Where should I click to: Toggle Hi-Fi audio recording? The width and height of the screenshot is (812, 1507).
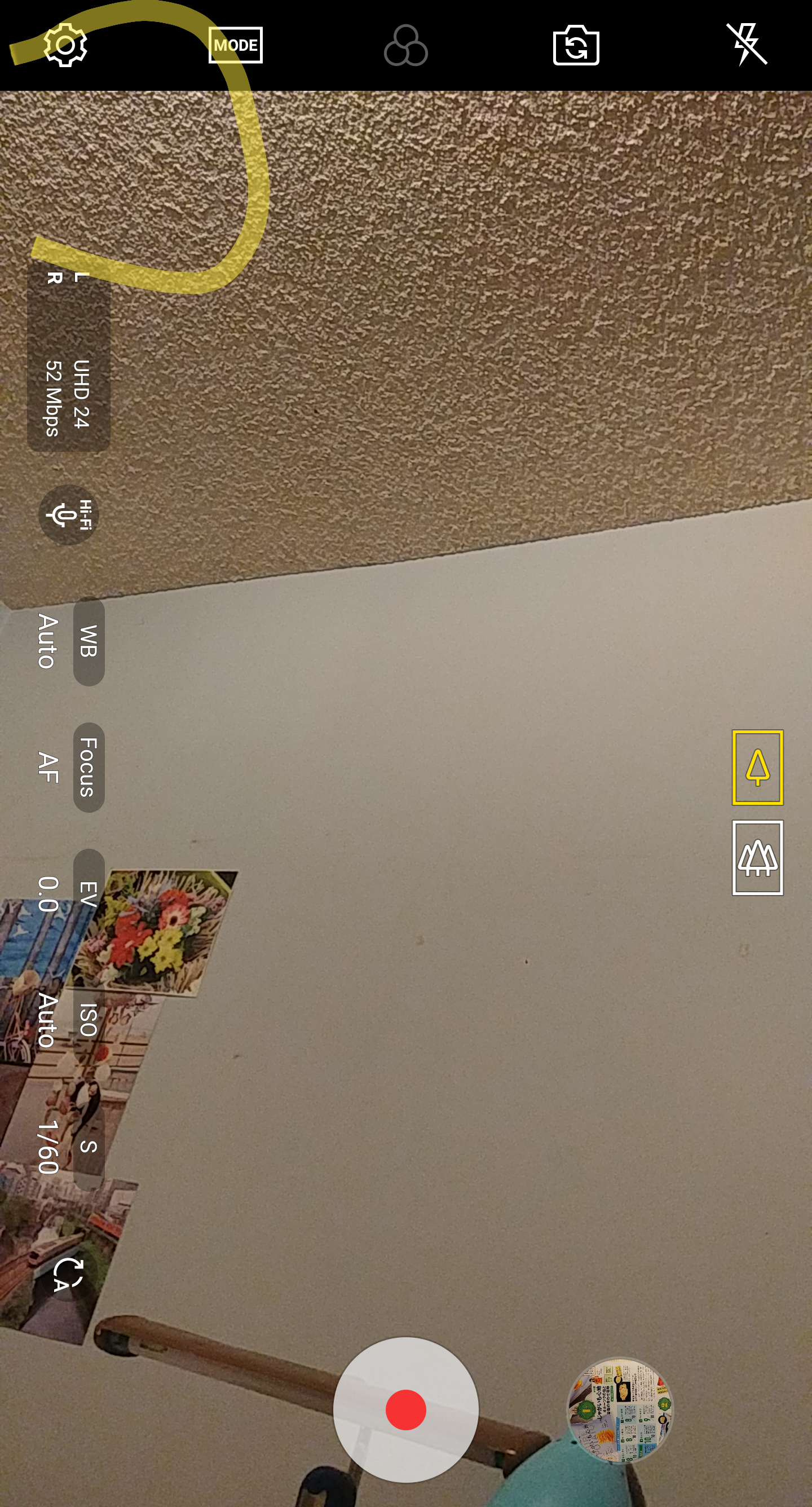68,515
